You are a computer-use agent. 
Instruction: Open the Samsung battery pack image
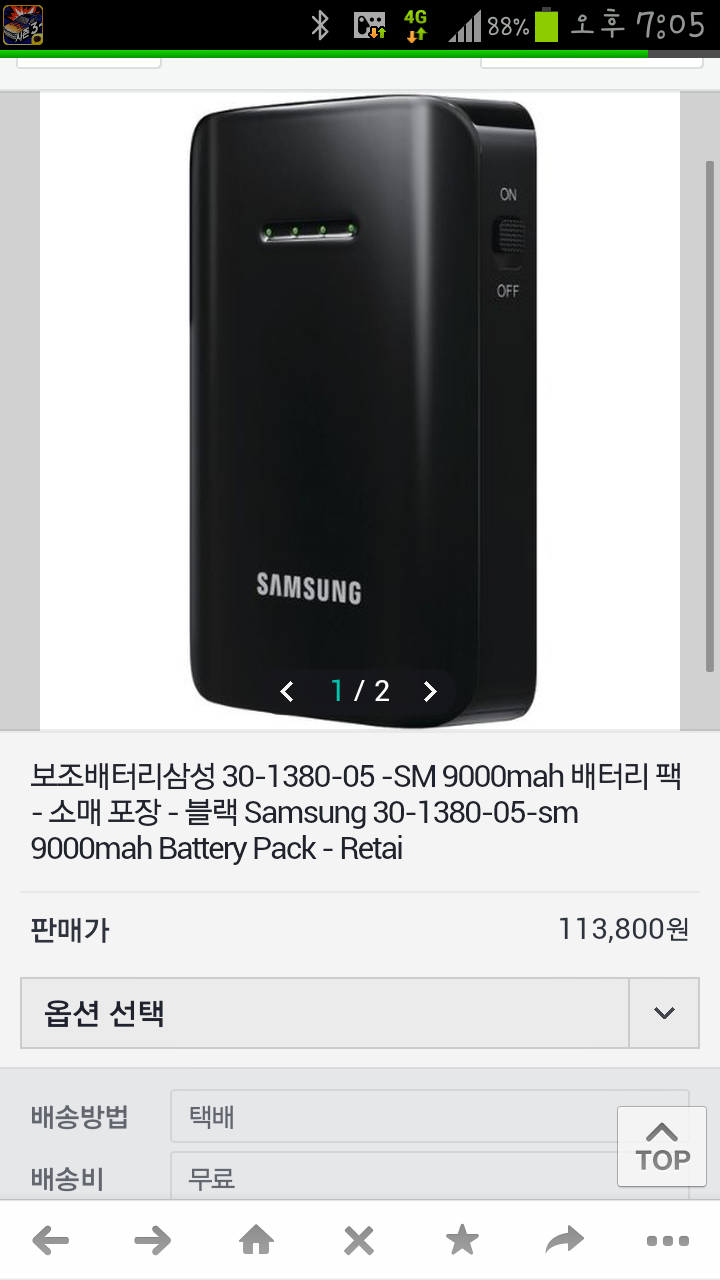tap(360, 410)
